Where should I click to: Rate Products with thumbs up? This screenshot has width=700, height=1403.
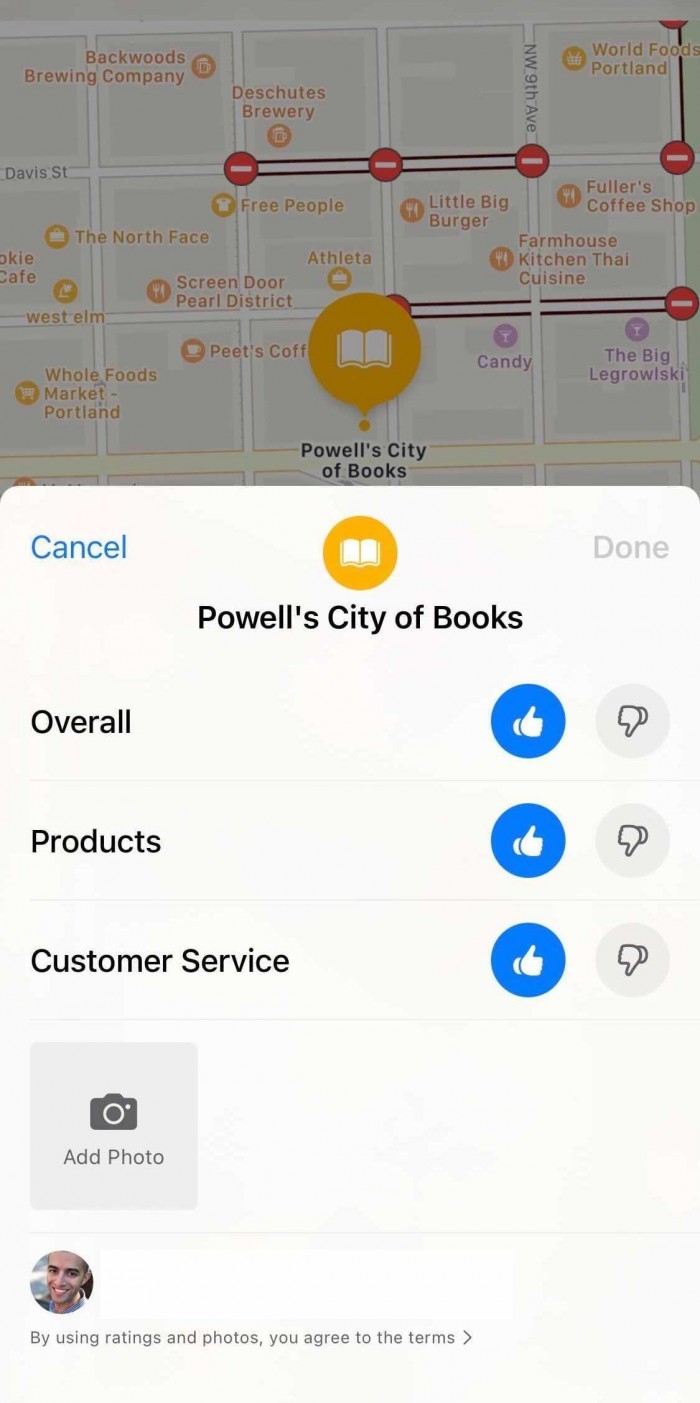click(528, 841)
